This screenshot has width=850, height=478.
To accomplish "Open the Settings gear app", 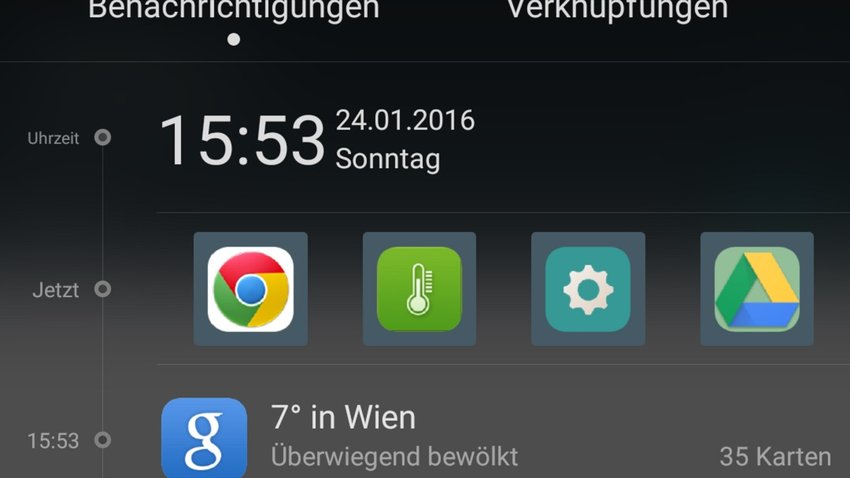I will (x=588, y=289).
